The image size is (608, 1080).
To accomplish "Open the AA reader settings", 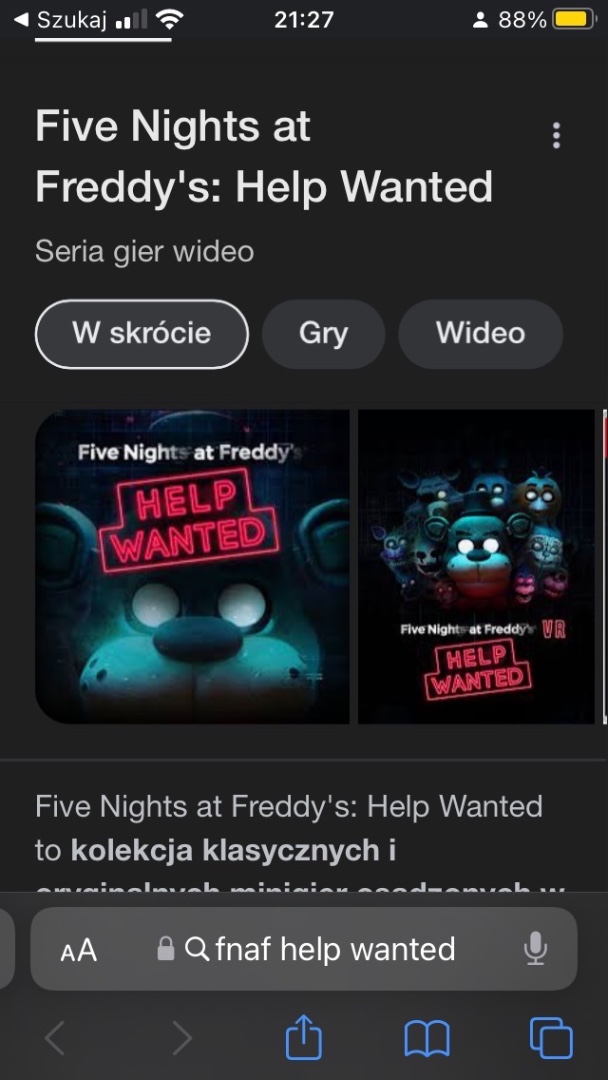I will point(79,950).
